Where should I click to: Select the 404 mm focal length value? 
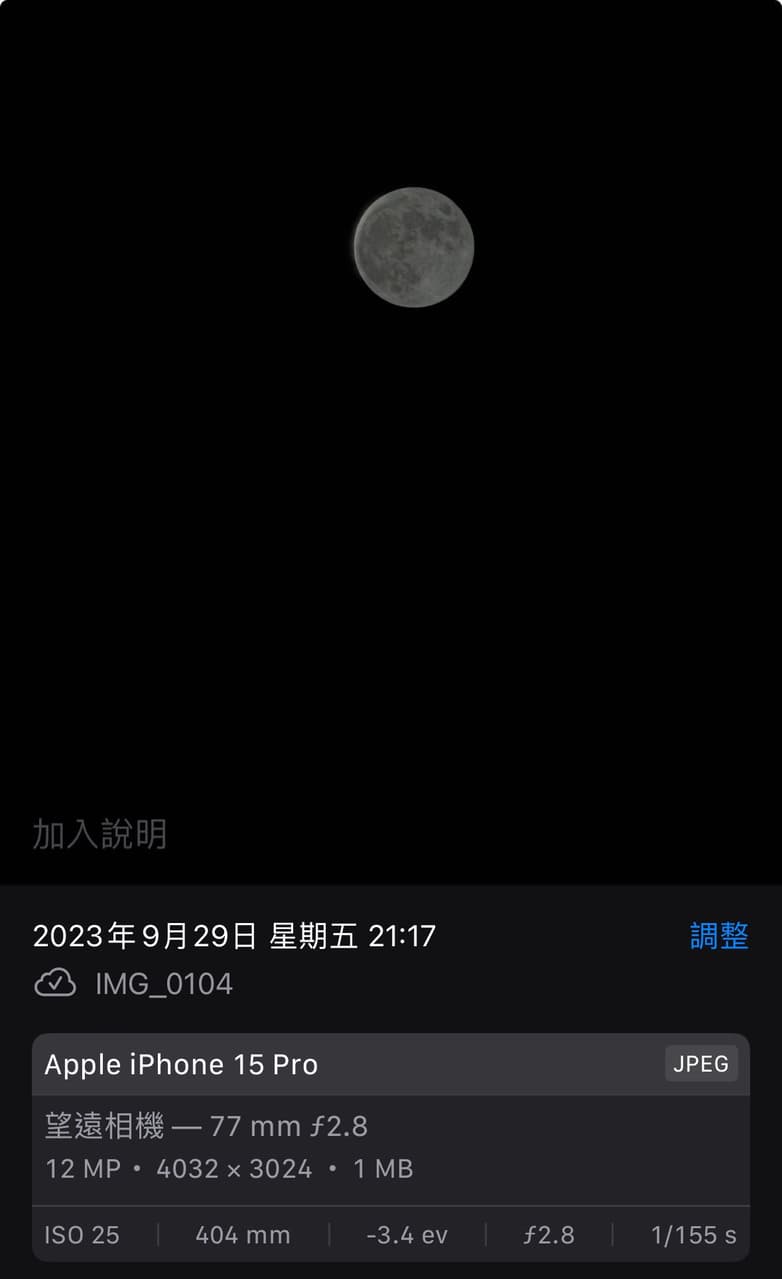(241, 1235)
